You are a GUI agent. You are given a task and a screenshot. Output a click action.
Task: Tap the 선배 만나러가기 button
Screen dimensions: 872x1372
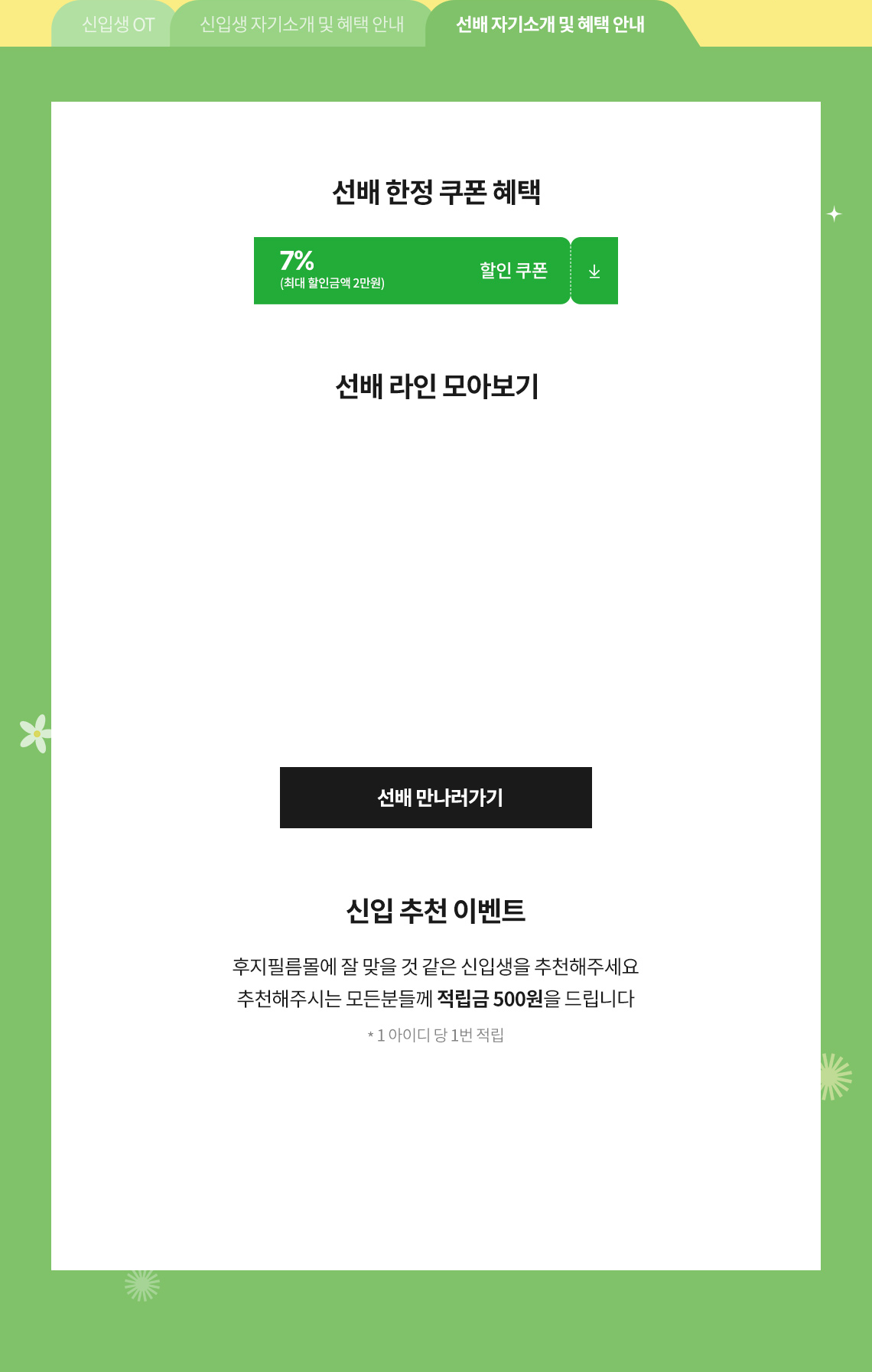pyautogui.click(x=436, y=798)
